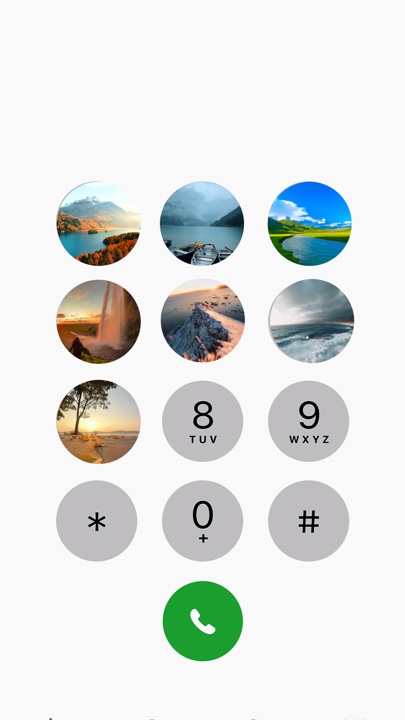The width and height of the screenshot is (405, 720).
Task: Tap the green call button
Action: coord(202,621)
